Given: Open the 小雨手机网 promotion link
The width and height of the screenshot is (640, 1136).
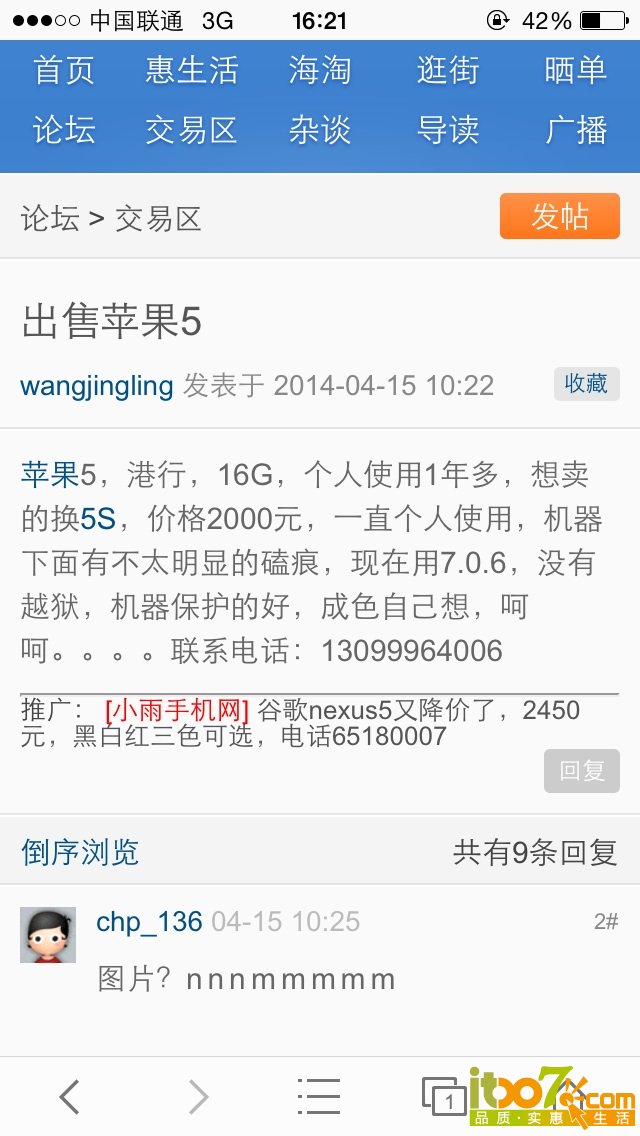Looking at the screenshot, I should coord(177,711).
